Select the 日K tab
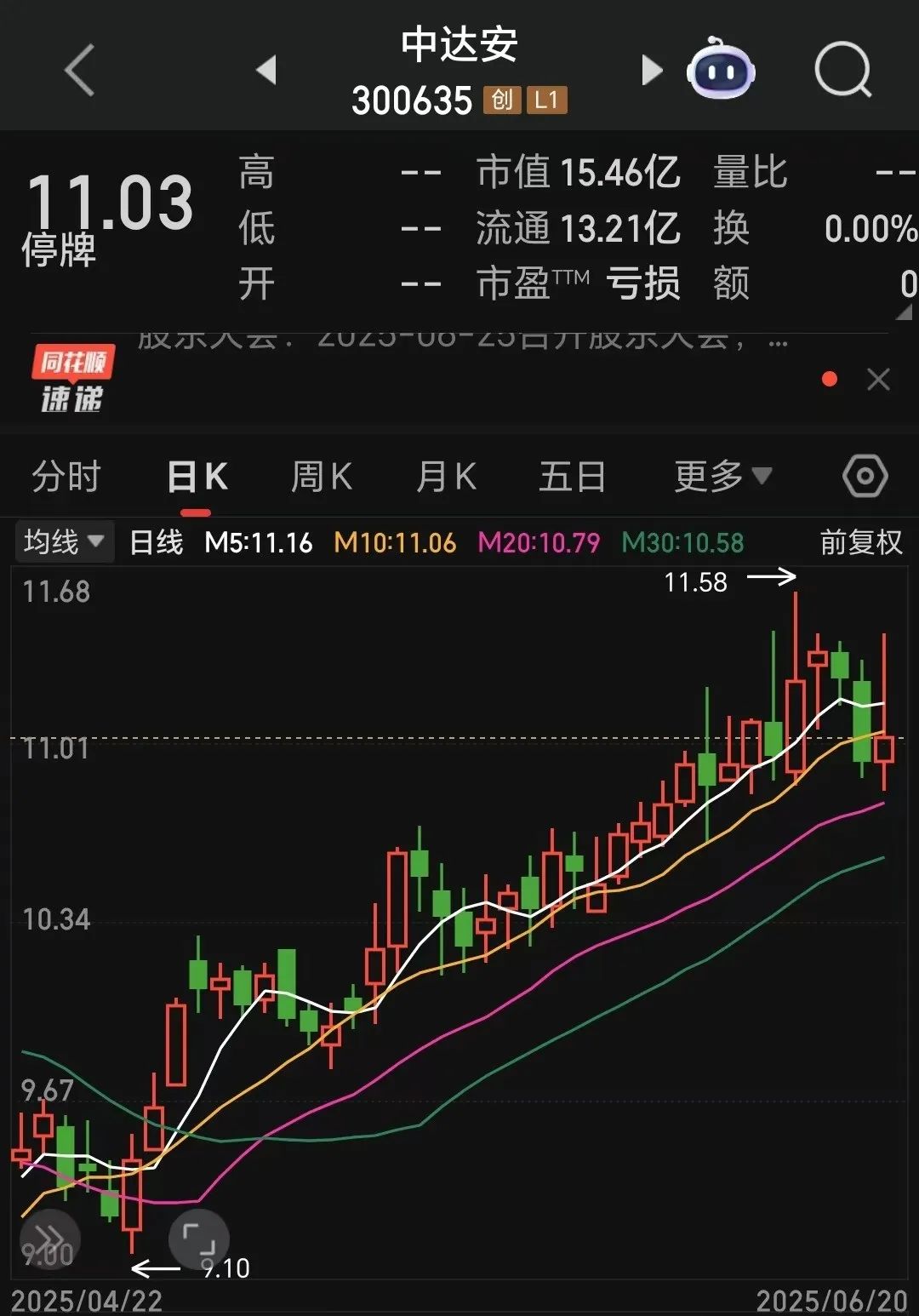The image size is (919, 1316). click(197, 477)
